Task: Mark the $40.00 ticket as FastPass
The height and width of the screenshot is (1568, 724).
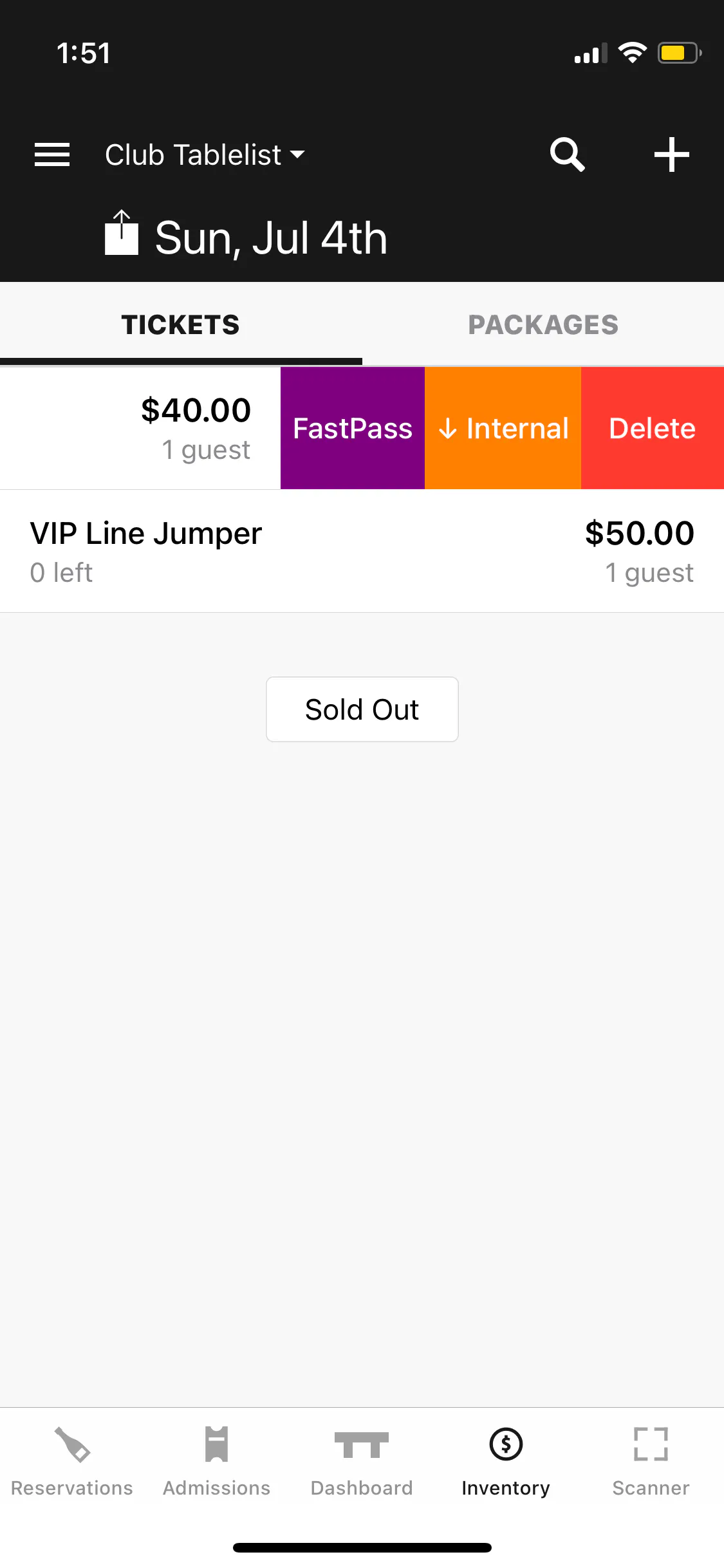Action: [x=353, y=428]
